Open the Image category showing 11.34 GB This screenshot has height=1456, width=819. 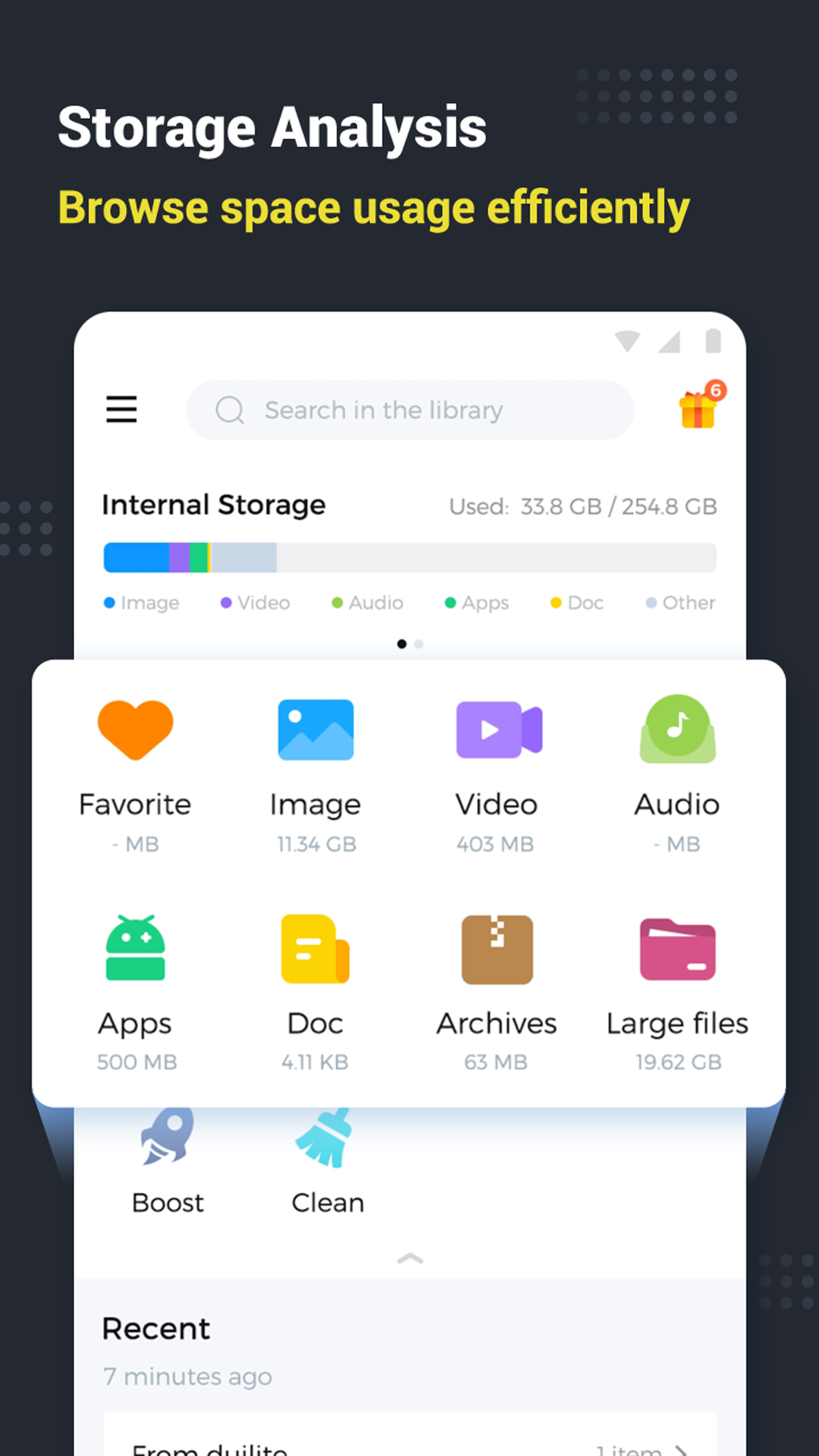[315, 766]
